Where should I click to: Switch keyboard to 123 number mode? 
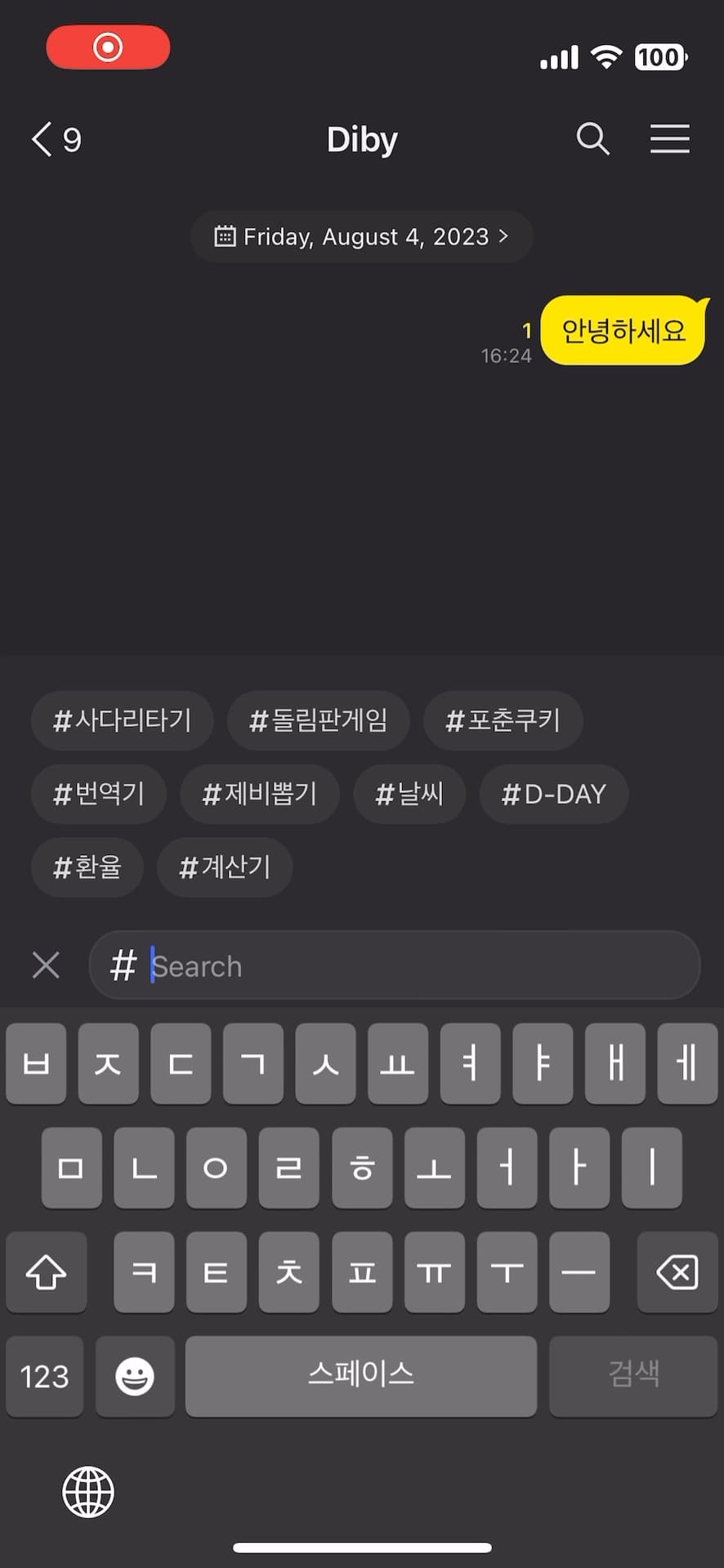click(44, 1376)
